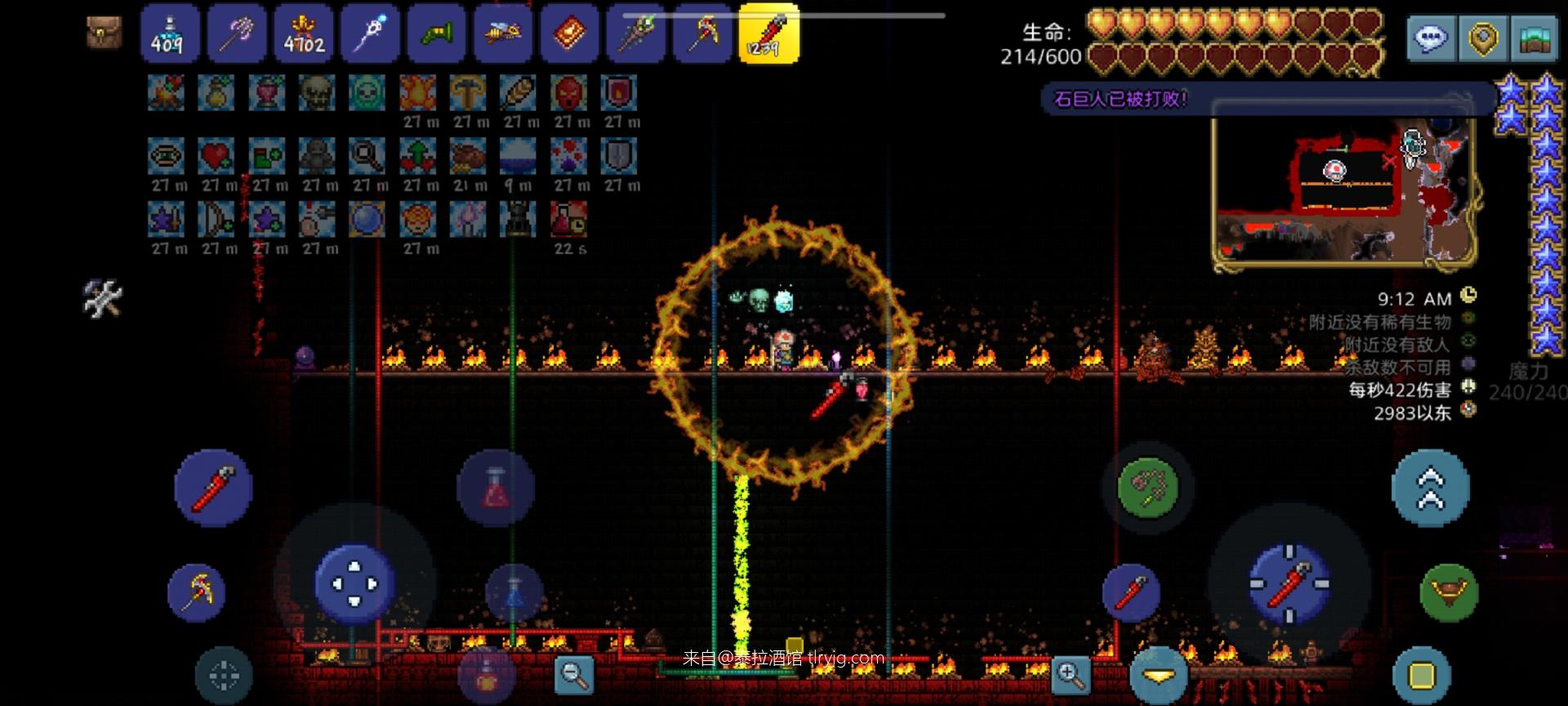Viewport: 1568px width, 706px height.
Task: Use the quick mana potion button
Action: (514, 592)
